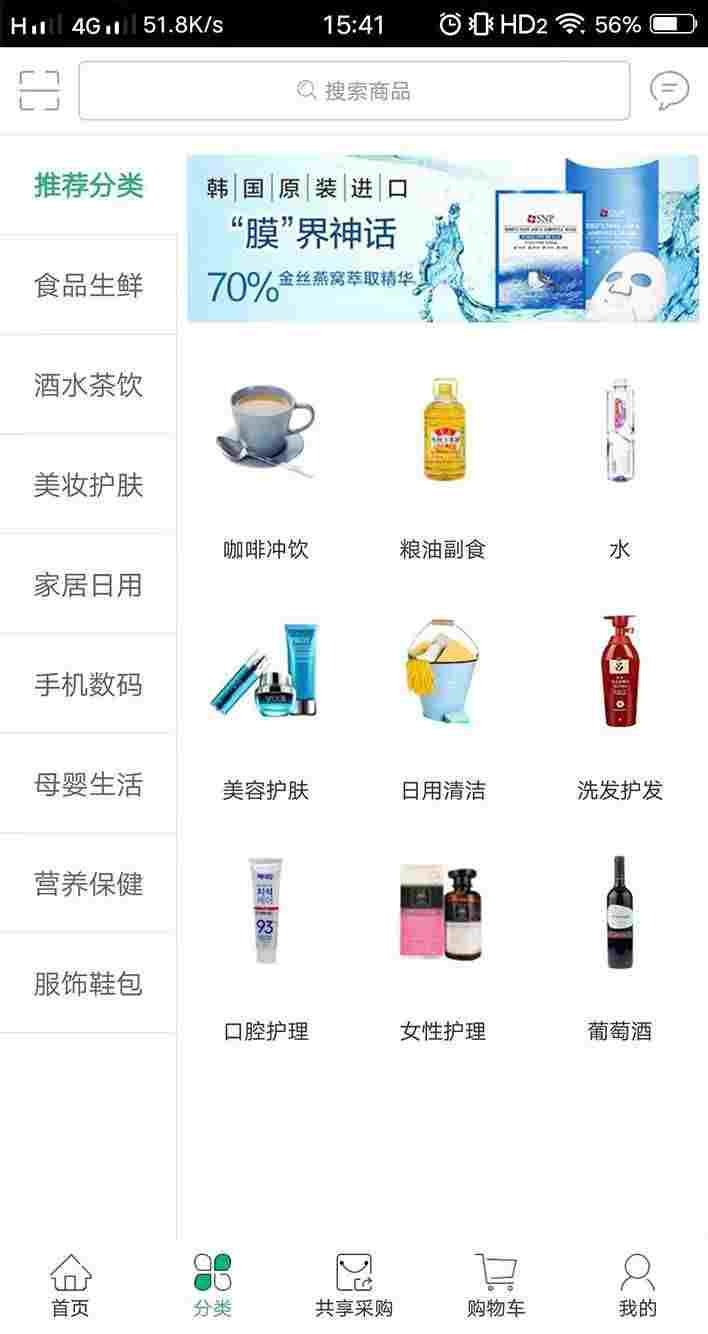Select the 酒水茶饮 category
The height and width of the screenshot is (1334, 708).
click(x=88, y=385)
